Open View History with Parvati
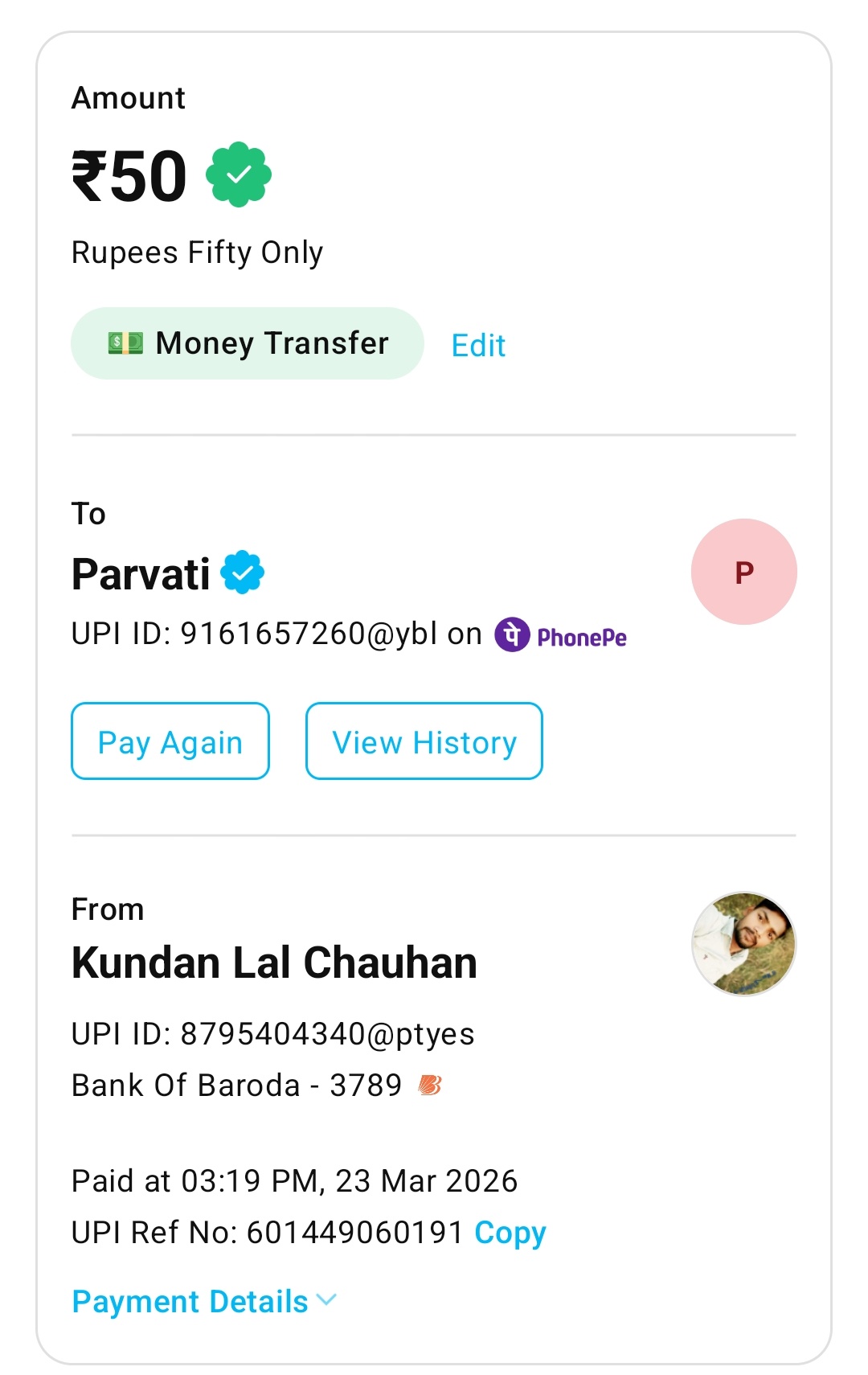The width and height of the screenshot is (868, 1375). 424,741
